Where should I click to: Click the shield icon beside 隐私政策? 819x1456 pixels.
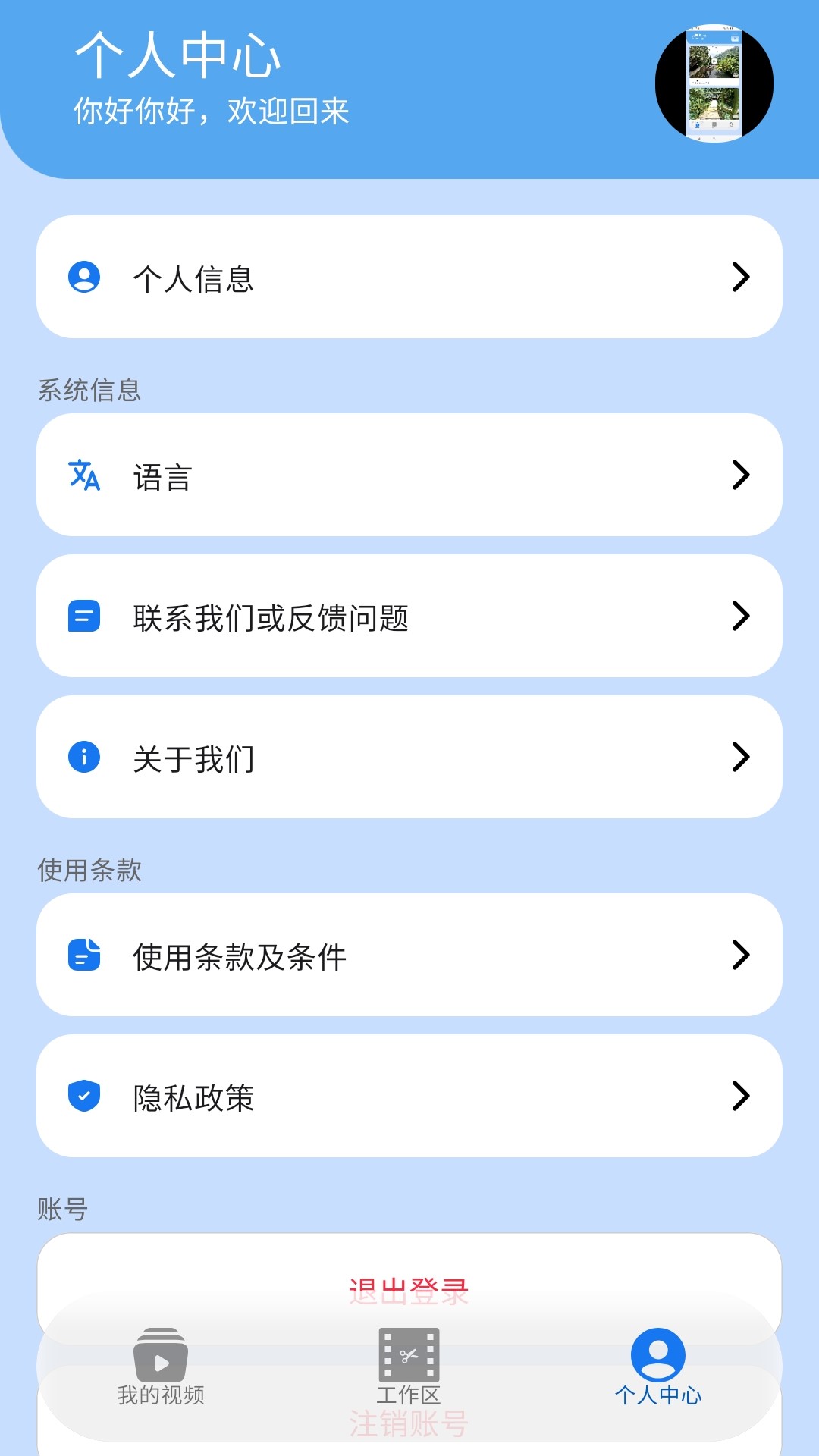83,1096
